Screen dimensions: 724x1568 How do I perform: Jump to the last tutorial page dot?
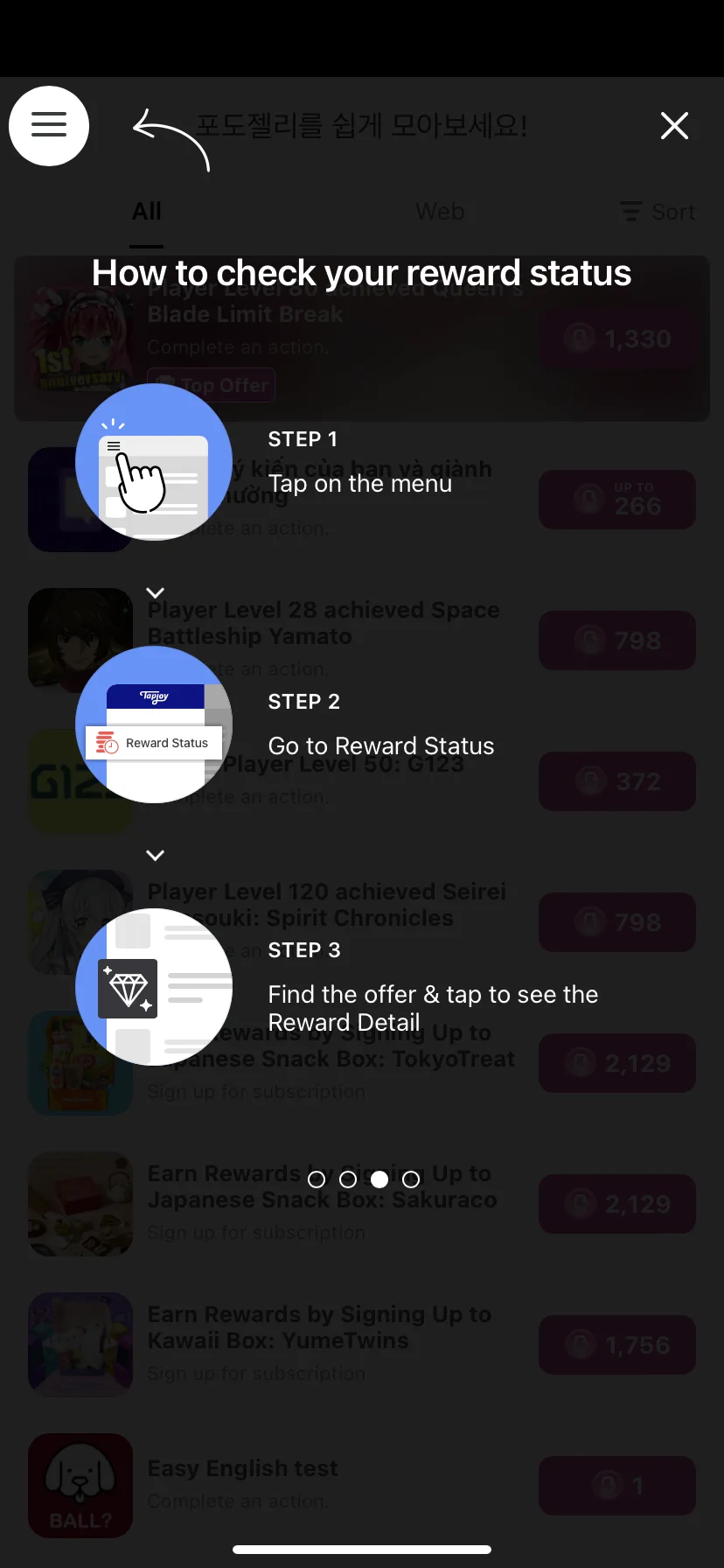(411, 1179)
